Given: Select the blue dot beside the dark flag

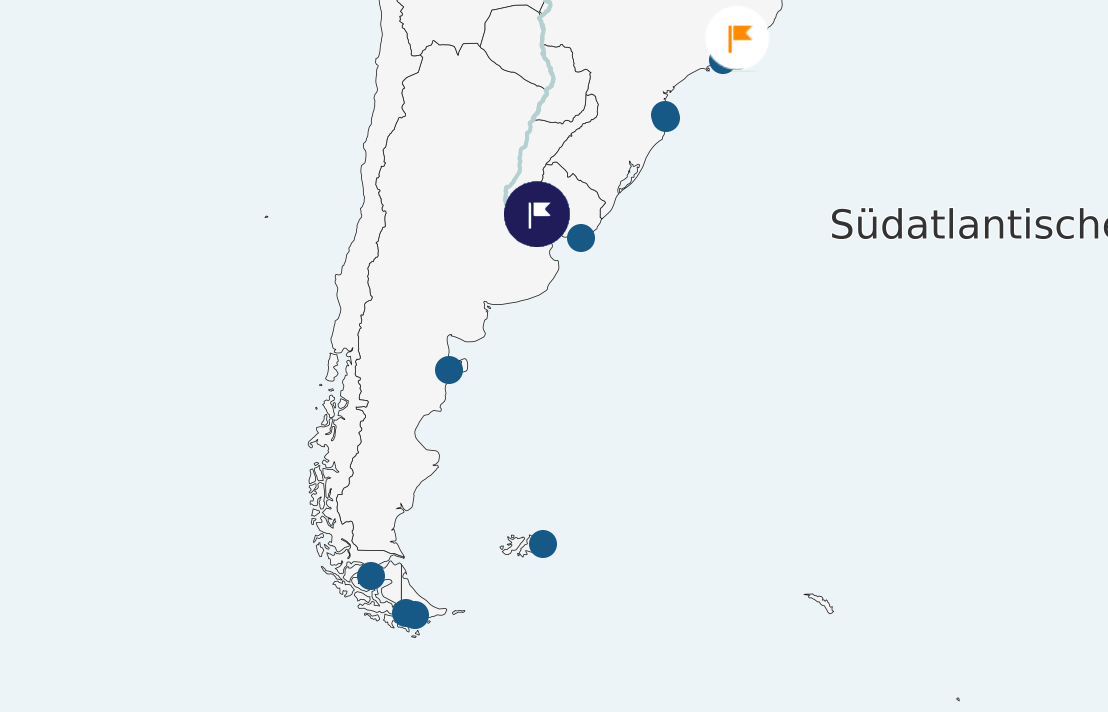Looking at the screenshot, I should point(581,238).
